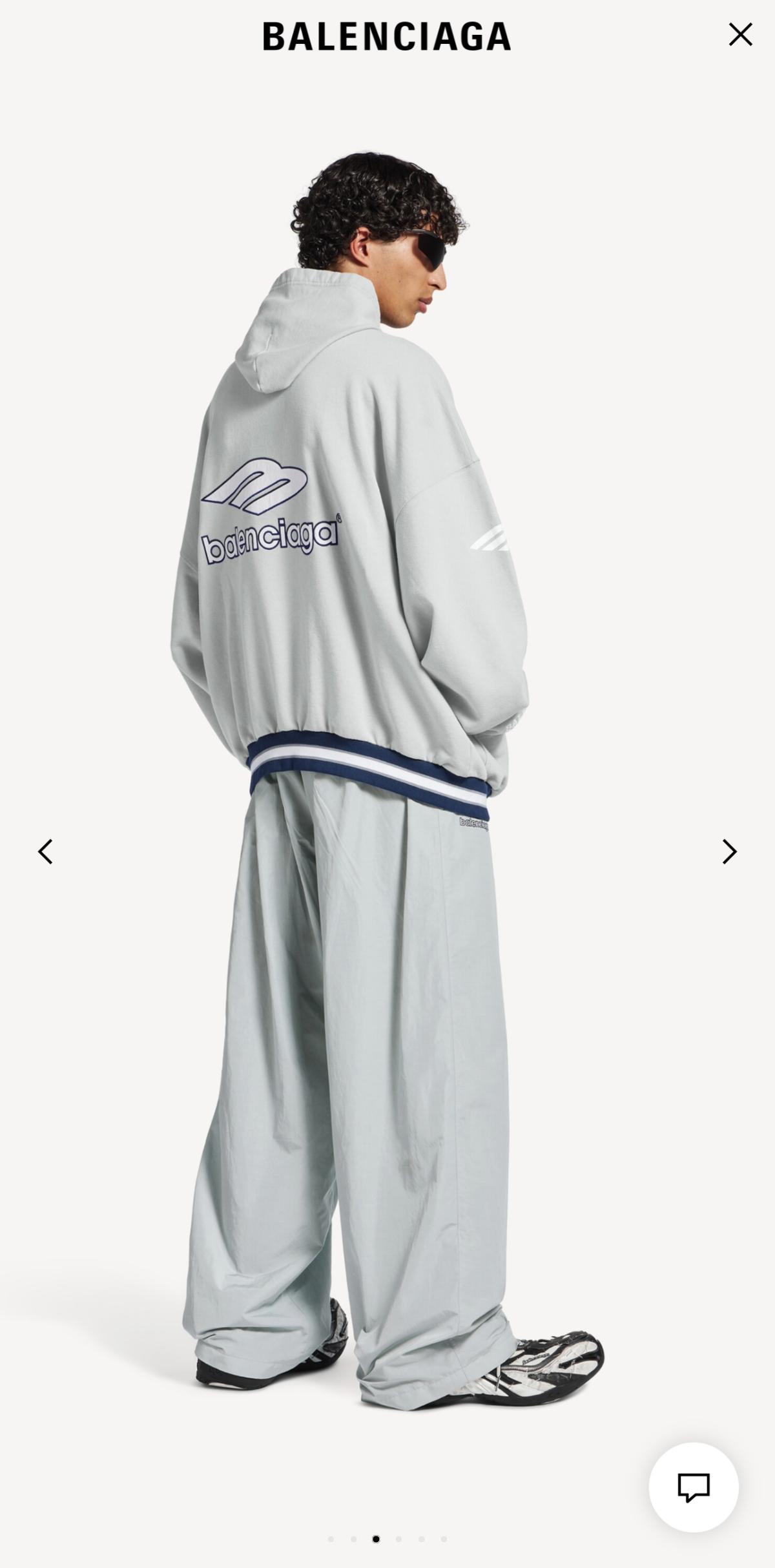Image resolution: width=775 pixels, height=1568 pixels.
Task: Tap the Balenciaga logo header
Action: click(386, 36)
